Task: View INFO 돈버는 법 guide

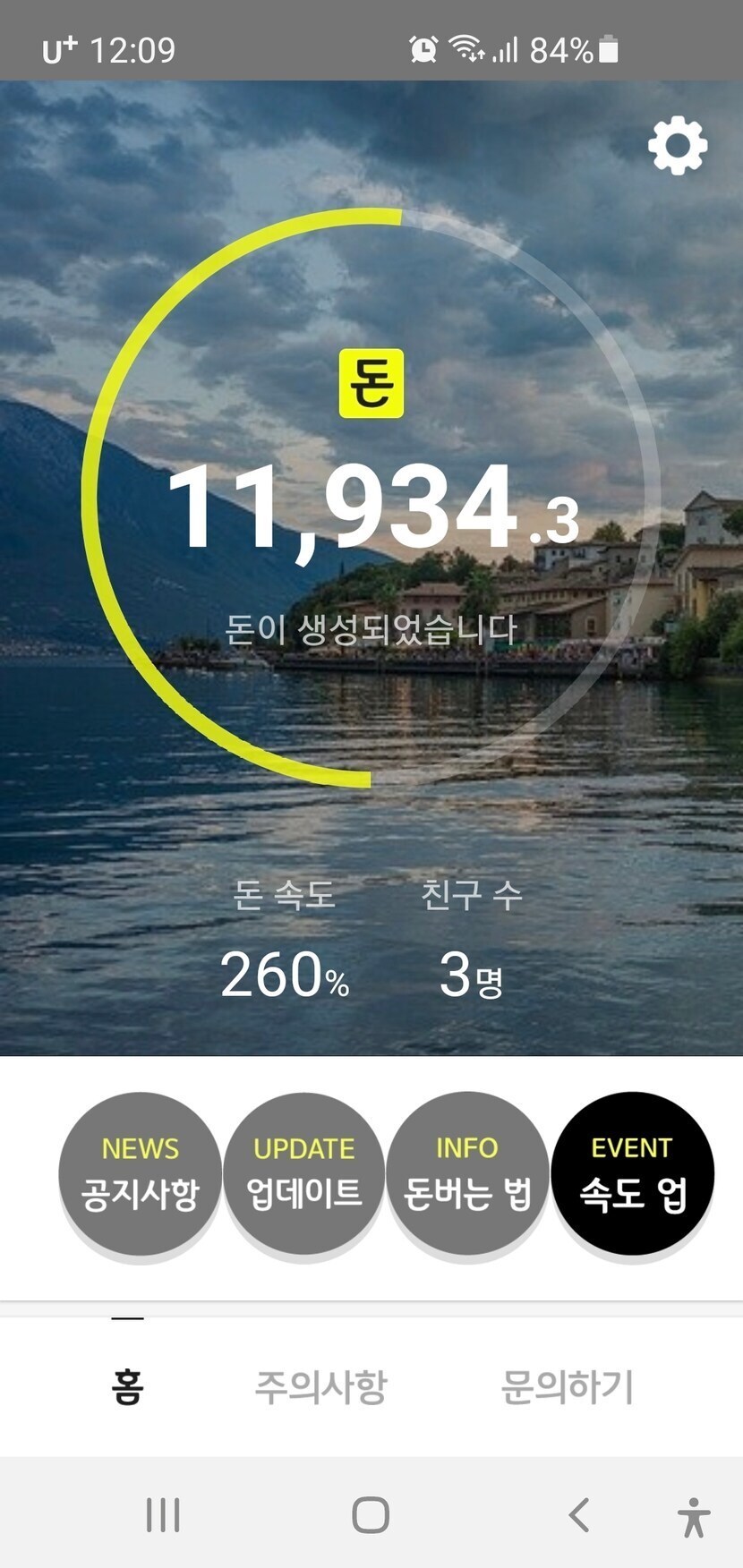Action: pos(467,1172)
